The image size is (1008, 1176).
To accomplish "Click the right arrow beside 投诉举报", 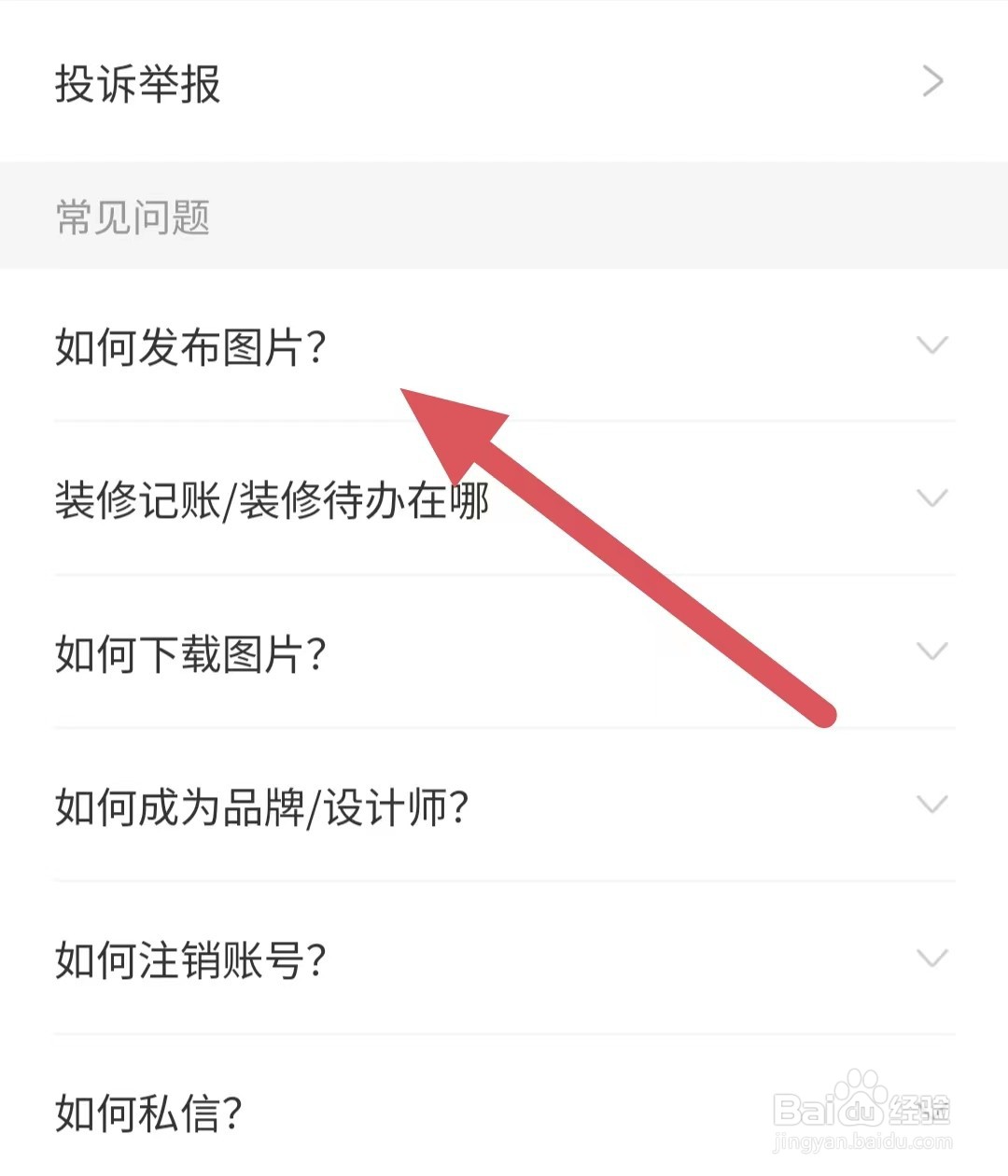I will [931, 81].
